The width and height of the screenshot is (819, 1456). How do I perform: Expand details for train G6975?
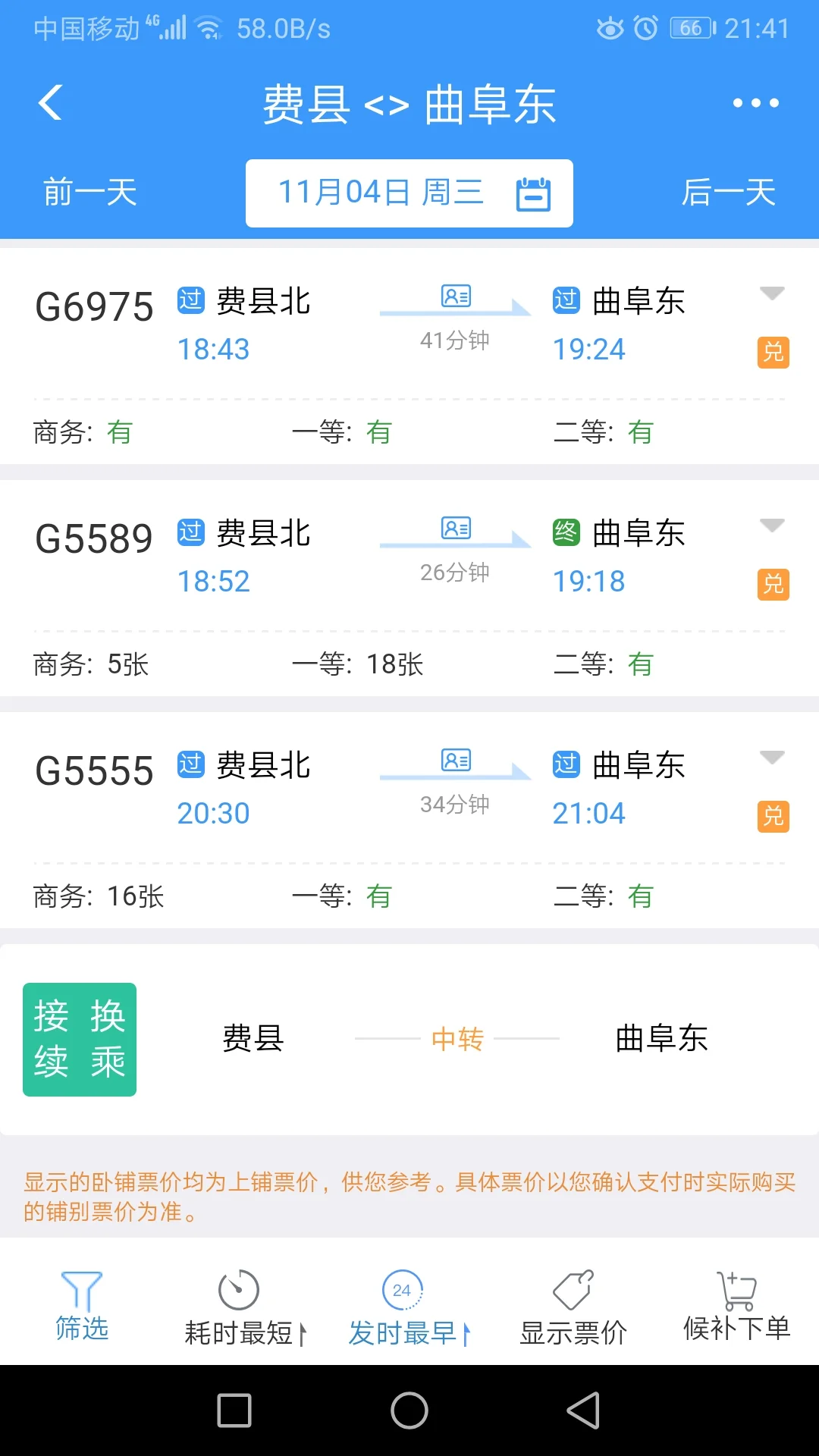coord(773,294)
